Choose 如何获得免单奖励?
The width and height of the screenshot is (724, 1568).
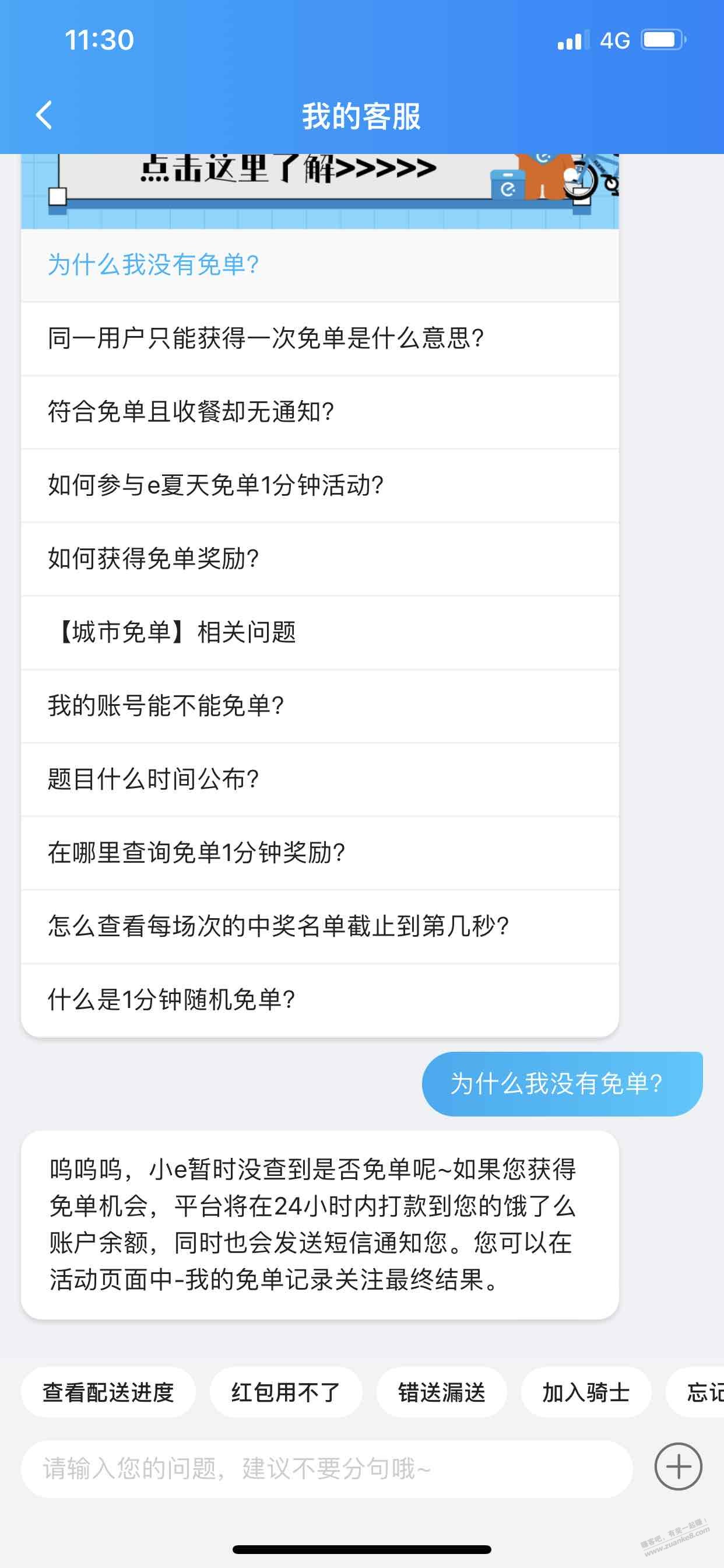tap(153, 559)
